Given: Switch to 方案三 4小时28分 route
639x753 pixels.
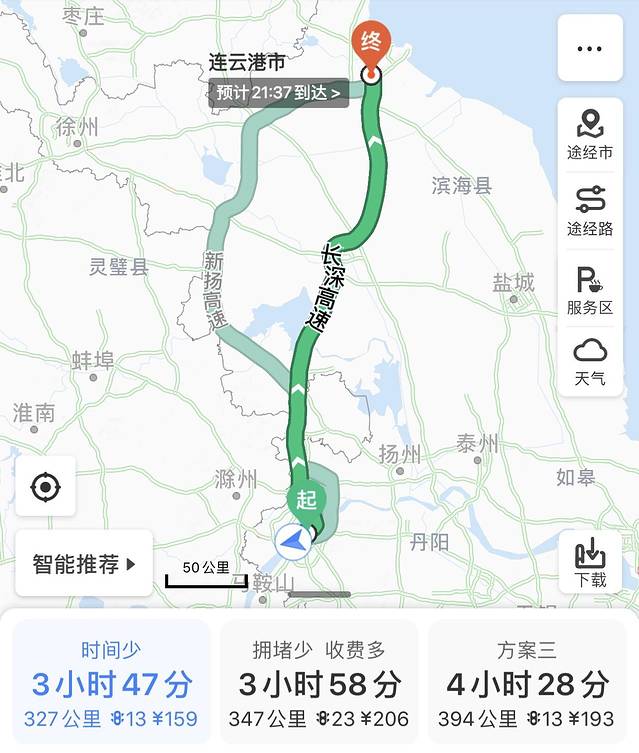Looking at the screenshot, I should (527, 685).
